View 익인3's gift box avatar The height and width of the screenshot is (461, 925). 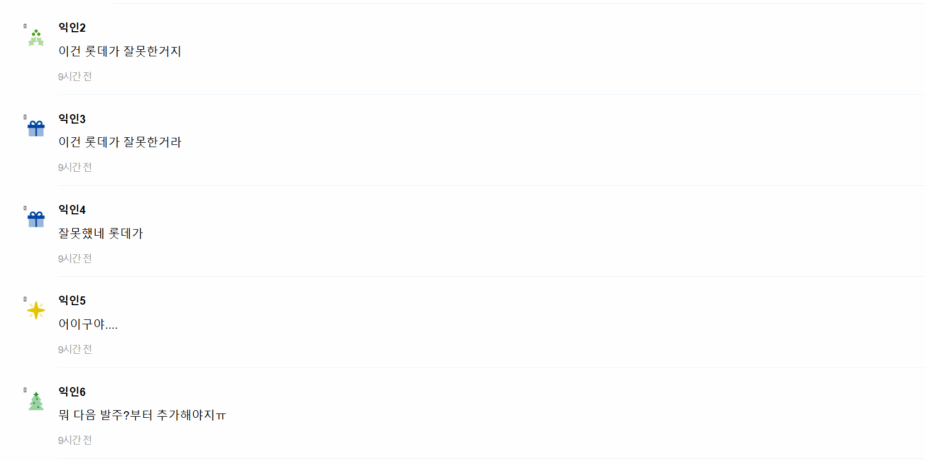[36, 128]
